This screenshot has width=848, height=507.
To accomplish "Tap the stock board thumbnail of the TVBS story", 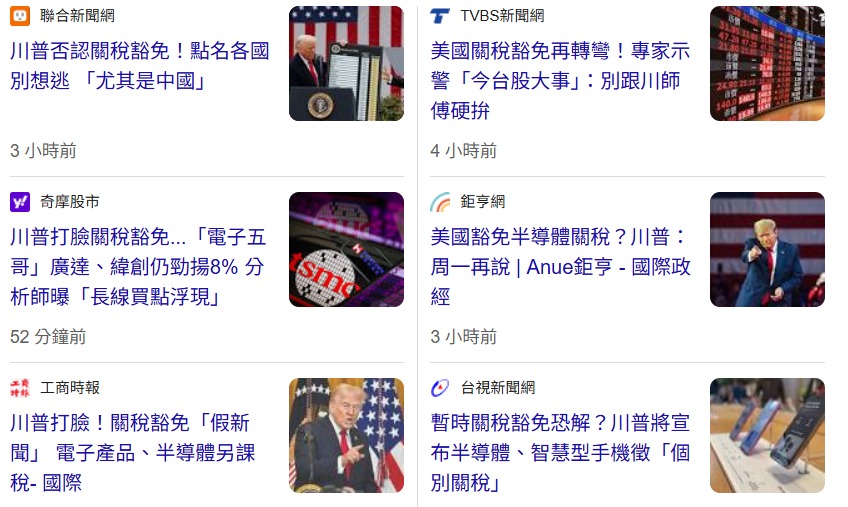I will 767,63.
